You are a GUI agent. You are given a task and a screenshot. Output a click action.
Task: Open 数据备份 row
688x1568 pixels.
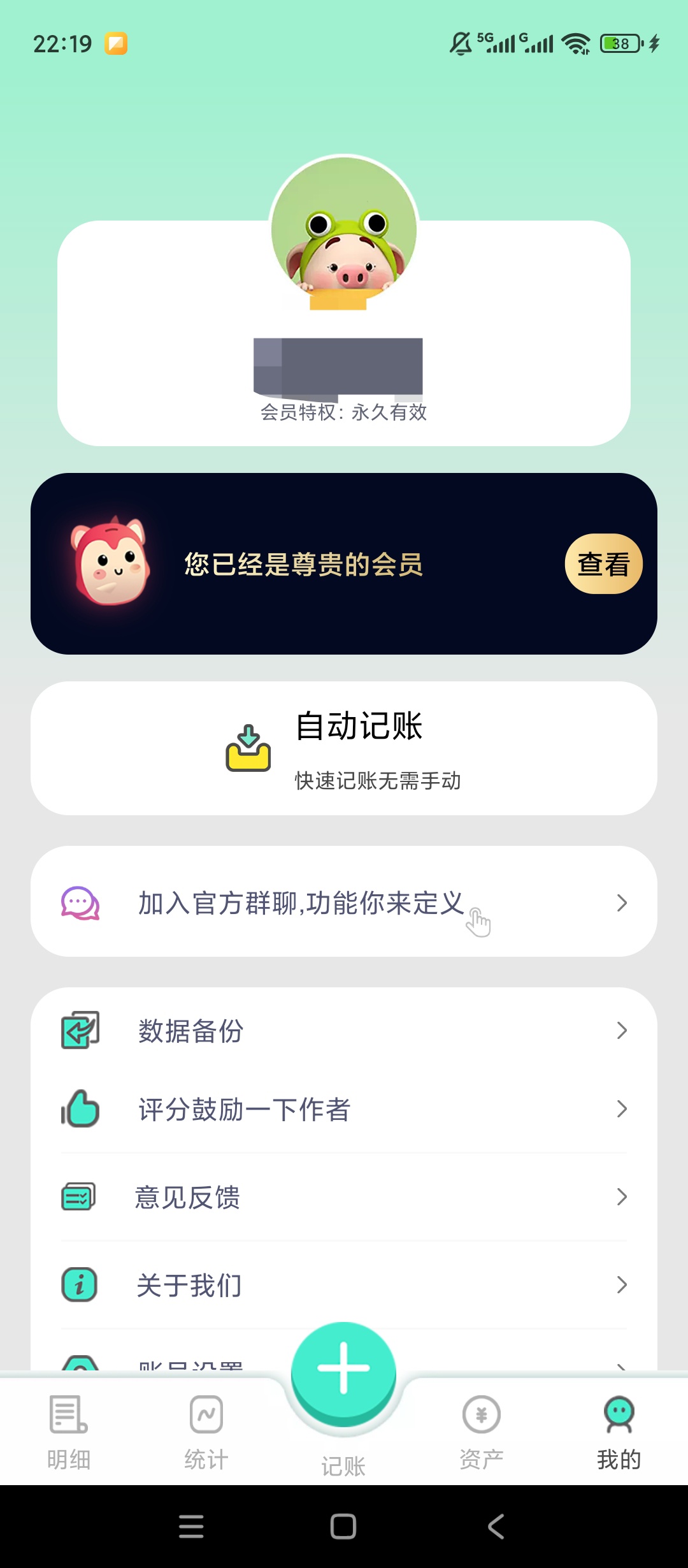click(344, 1031)
